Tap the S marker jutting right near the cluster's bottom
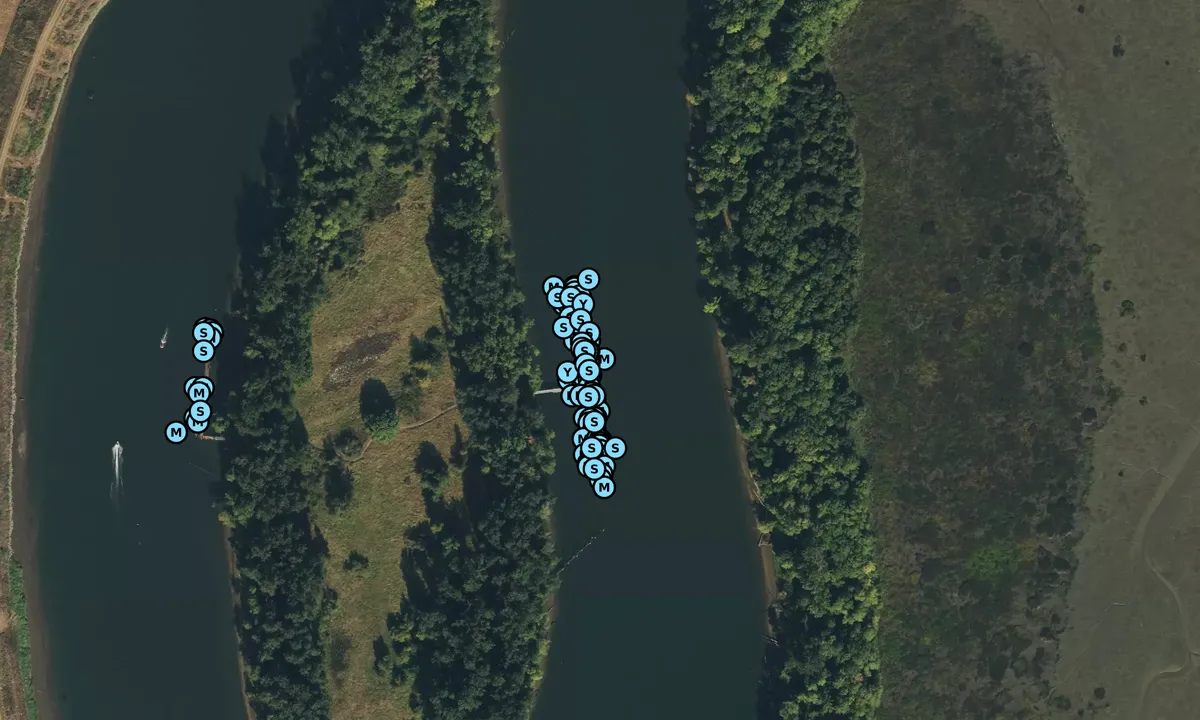Image resolution: width=1200 pixels, height=720 pixels. click(615, 447)
